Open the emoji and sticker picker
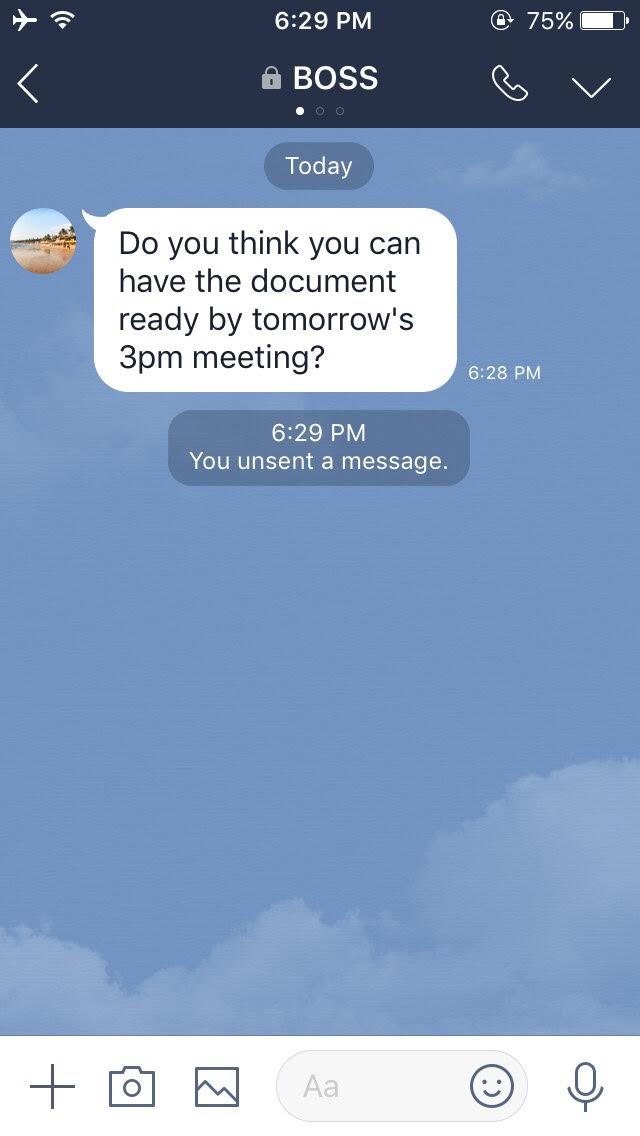 pyautogui.click(x=492, y=1086)
